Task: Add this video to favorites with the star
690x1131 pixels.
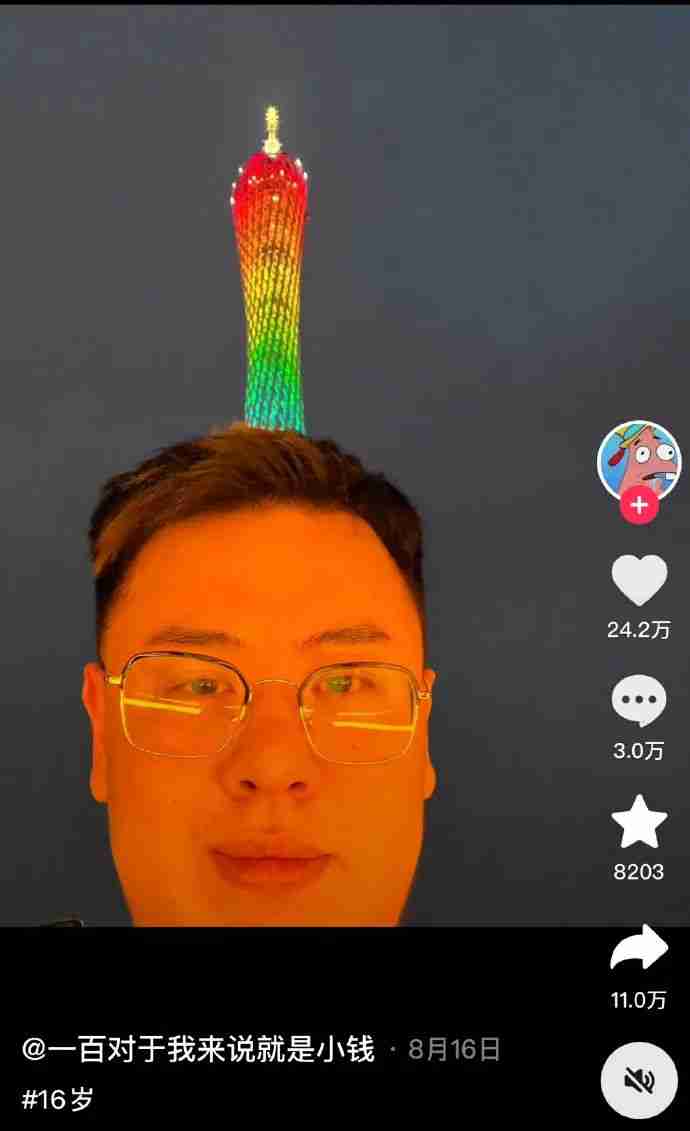Action: pyautogui.click(x=638, y=822)
